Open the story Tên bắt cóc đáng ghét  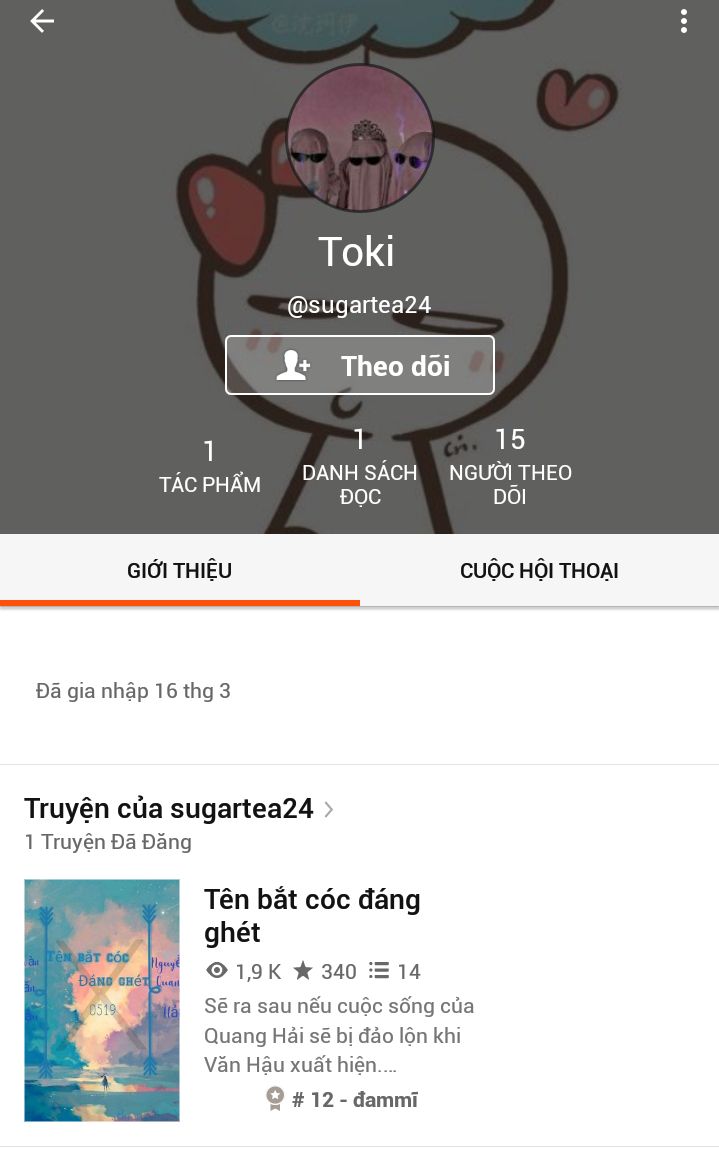[x=312, y=915]
